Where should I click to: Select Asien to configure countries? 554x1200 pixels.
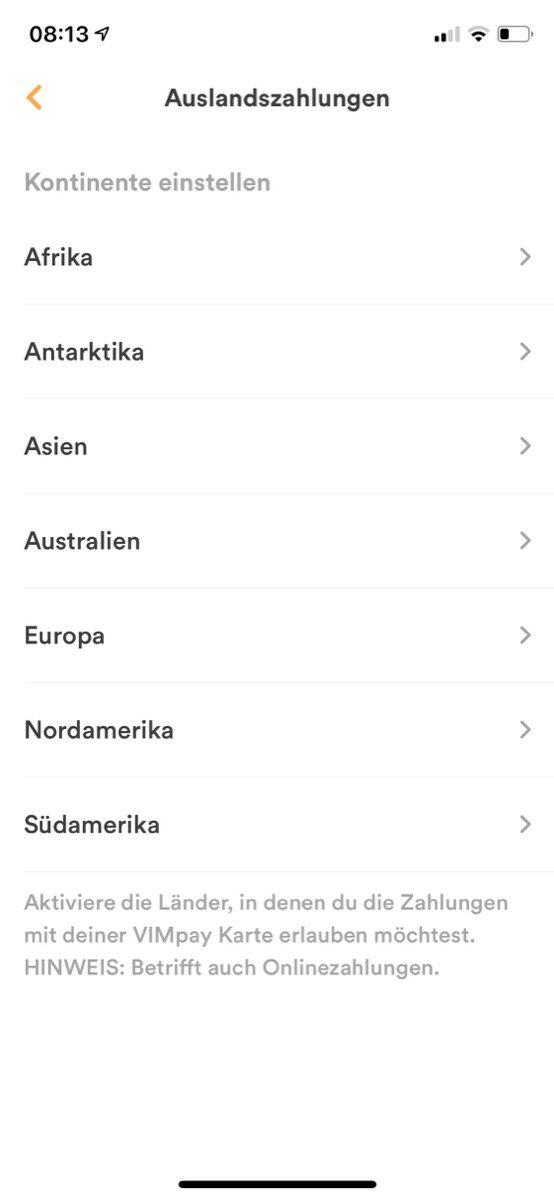(x=277, y=446)
